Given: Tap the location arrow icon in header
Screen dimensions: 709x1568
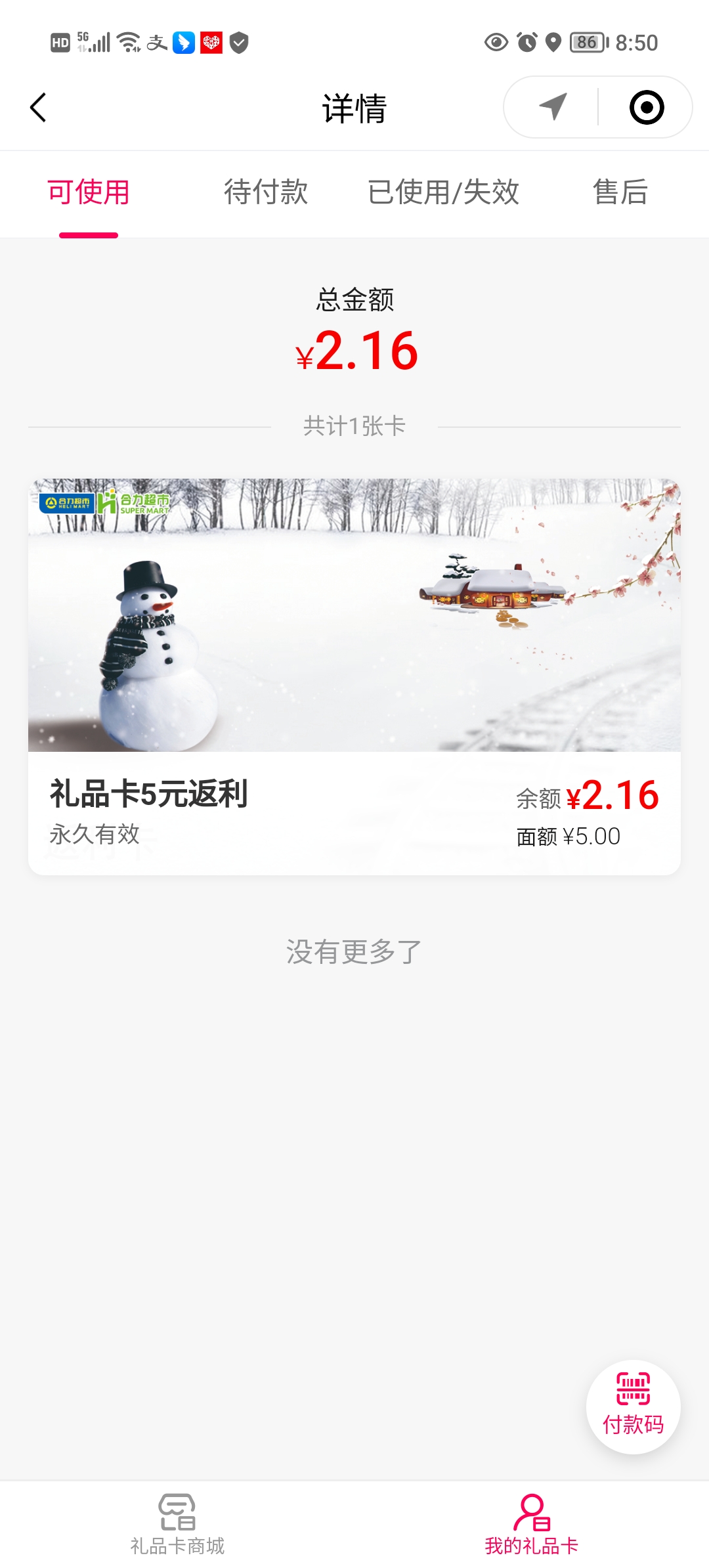Looking at the screenshot, I should point(553,107).
